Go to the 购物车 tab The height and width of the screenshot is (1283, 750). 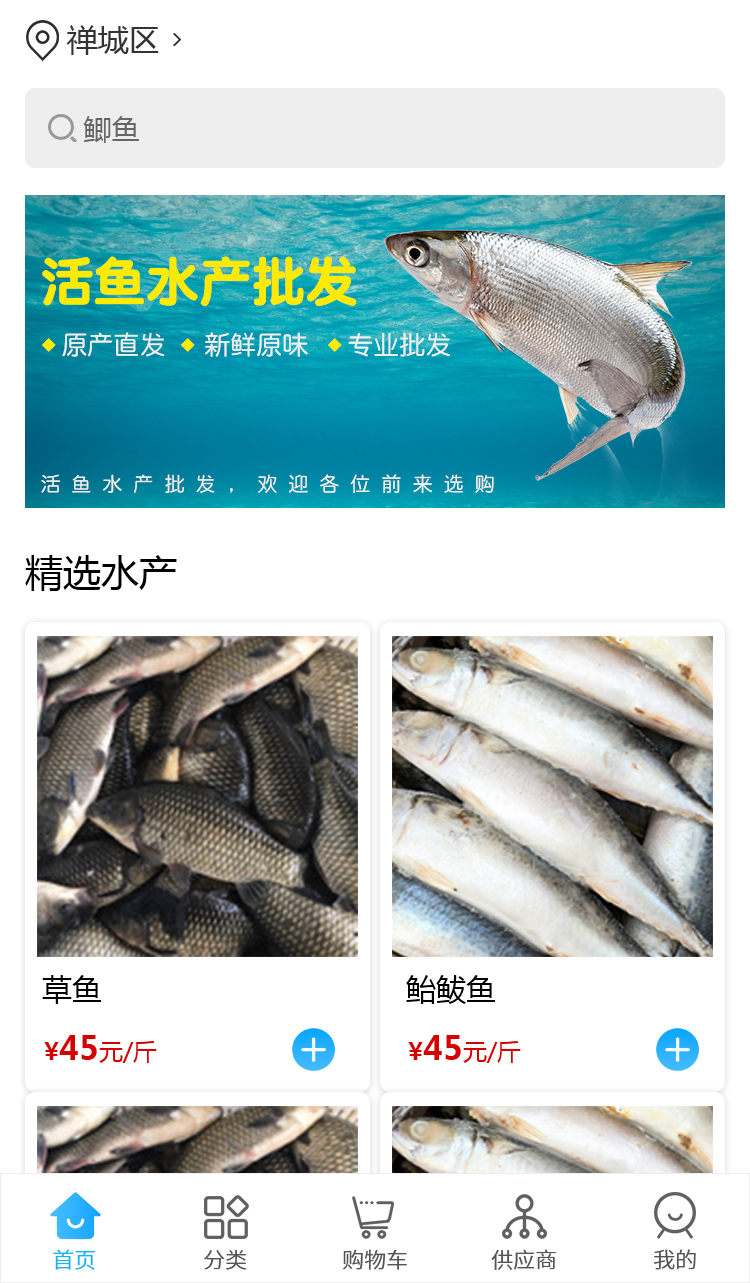click(x=375, y=1230)
